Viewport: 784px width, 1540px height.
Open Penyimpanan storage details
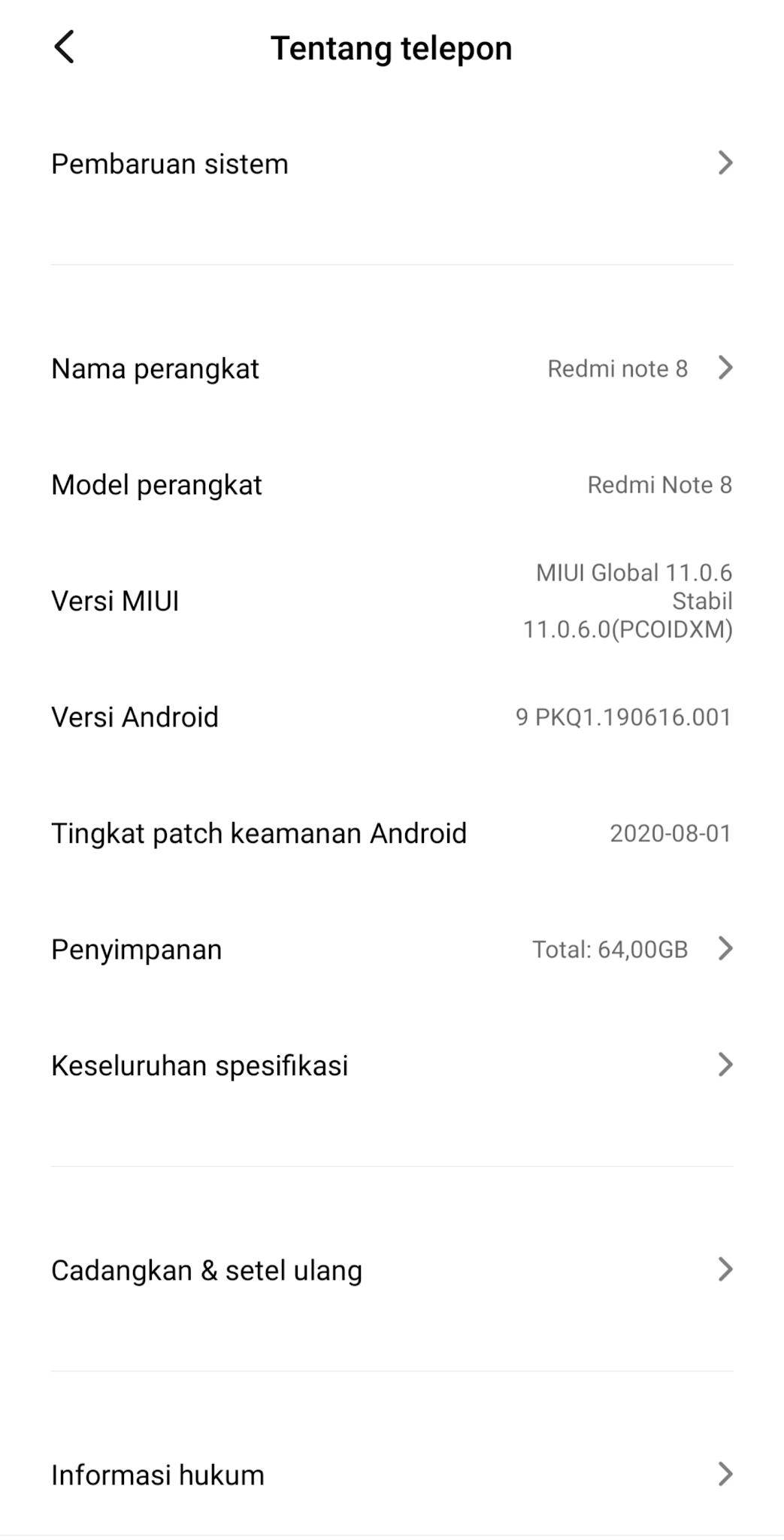pos(391,950)
